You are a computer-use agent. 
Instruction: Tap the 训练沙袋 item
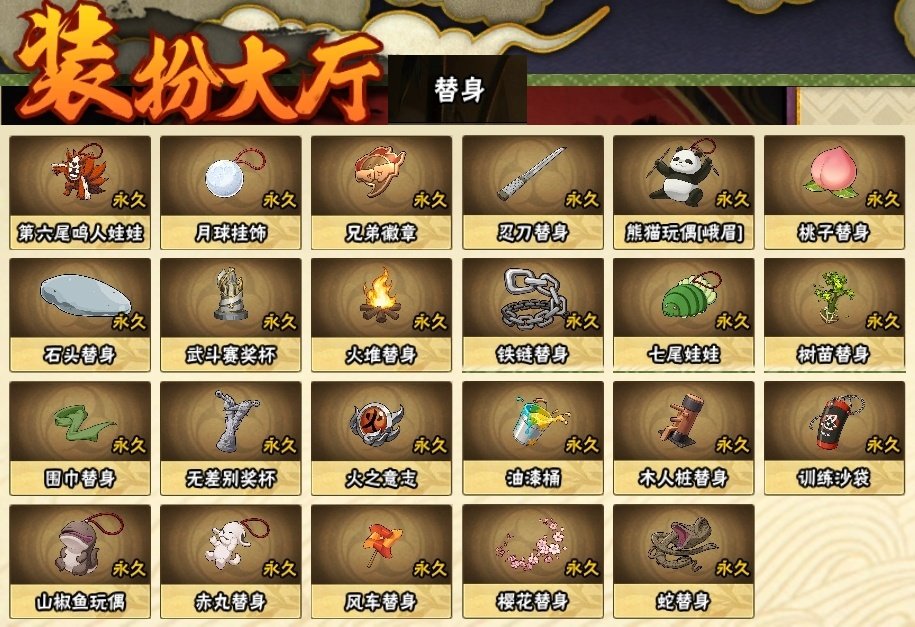[x=834, y=437]
